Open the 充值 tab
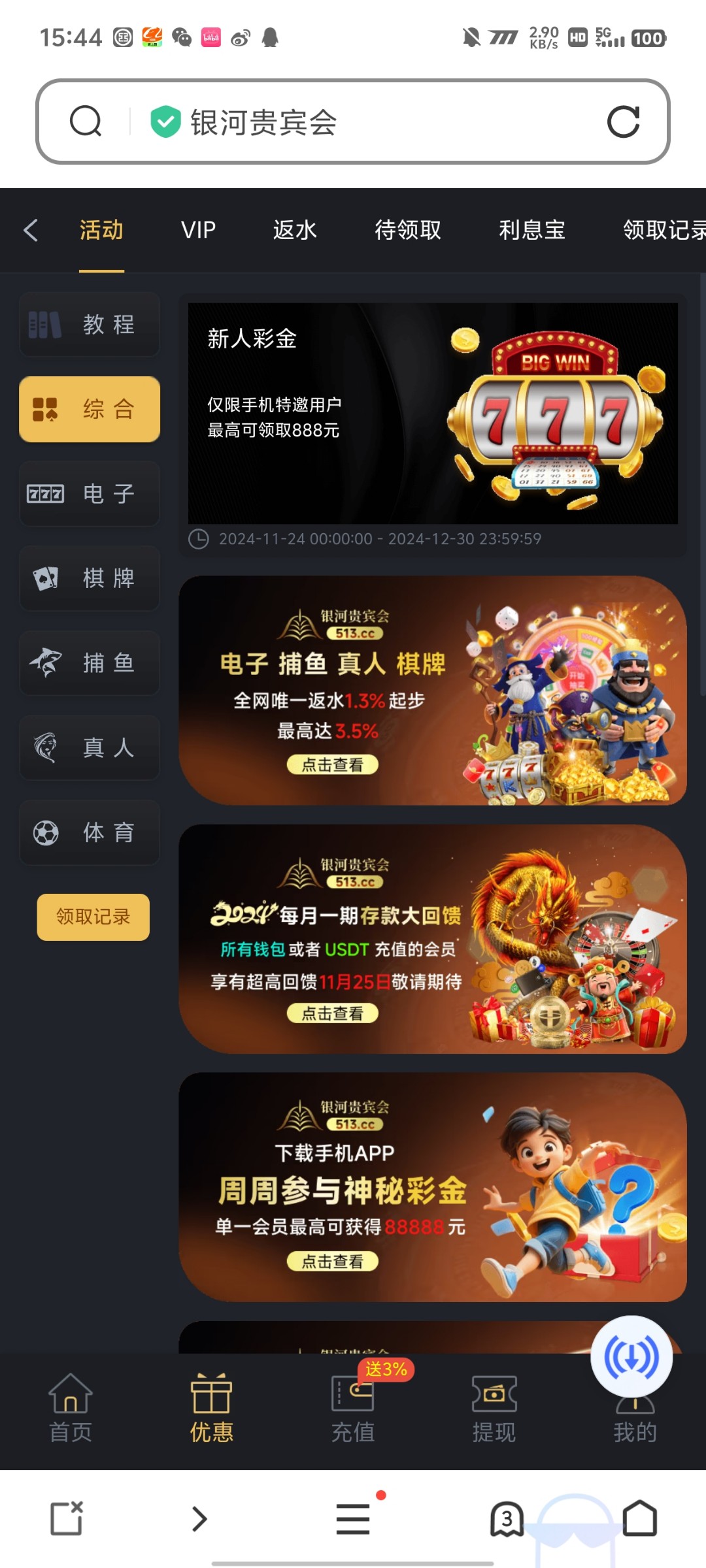The height and width of the screenshot is (1568, 706). [x=353, y=1409]
